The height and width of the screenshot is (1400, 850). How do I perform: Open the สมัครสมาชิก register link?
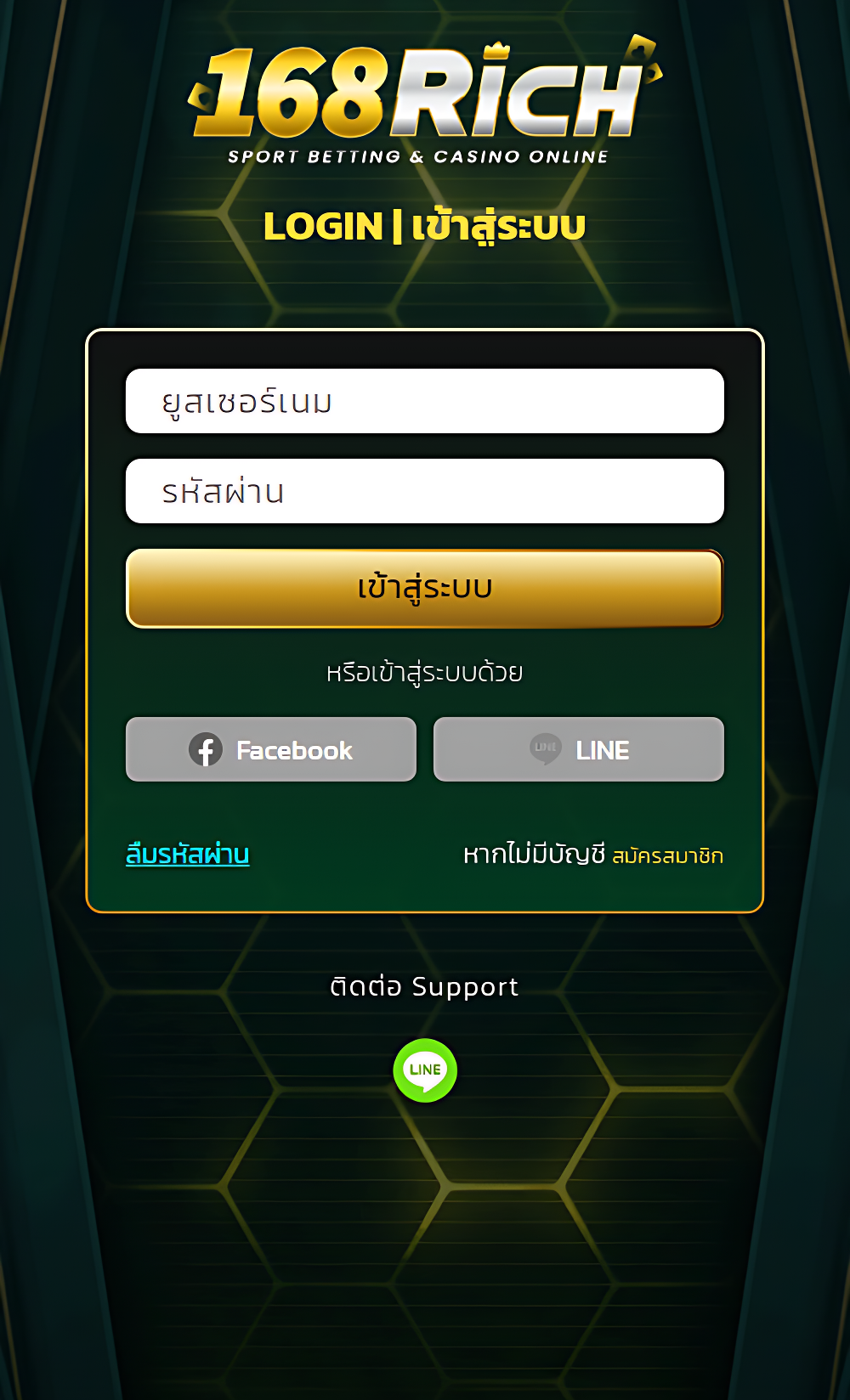667,855
